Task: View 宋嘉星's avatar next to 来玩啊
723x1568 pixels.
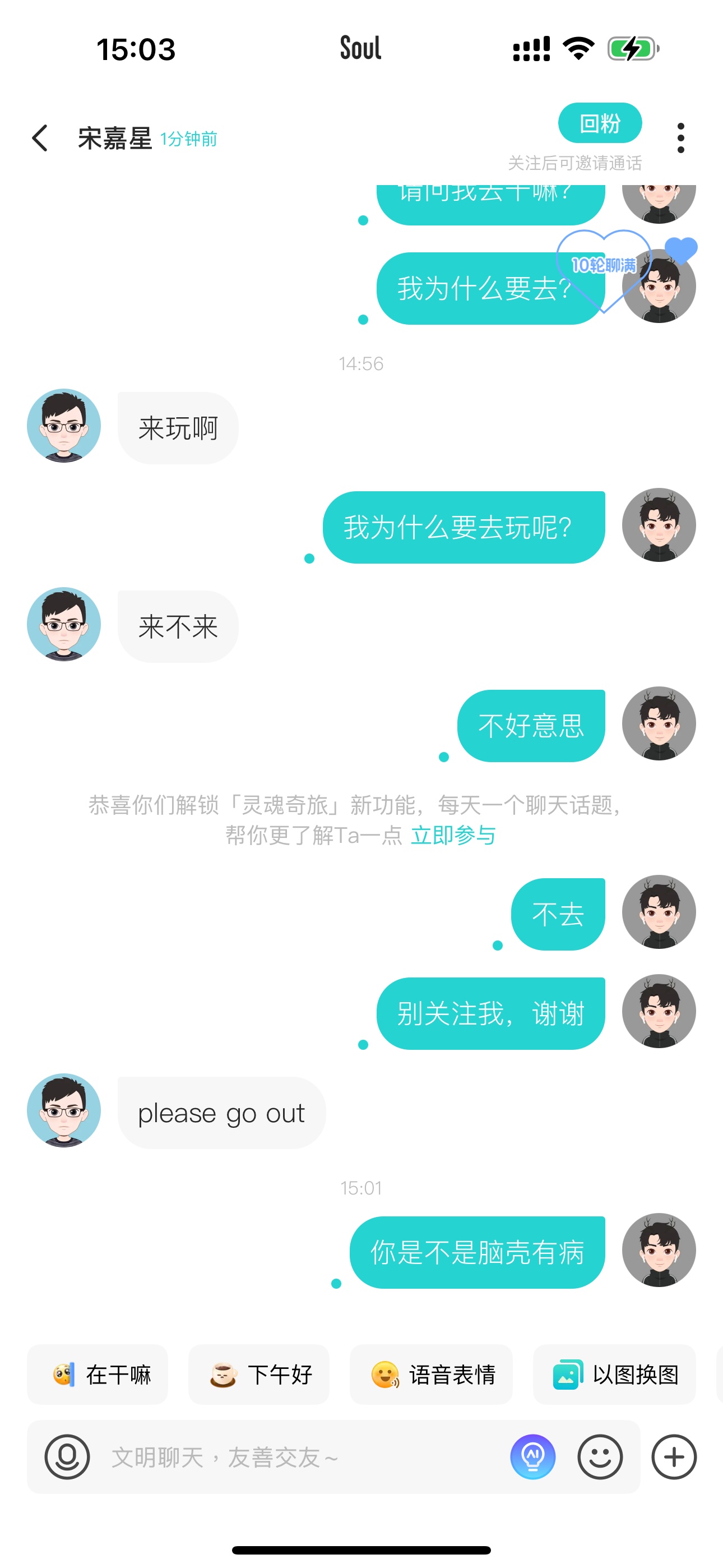Action: (64, 426)
